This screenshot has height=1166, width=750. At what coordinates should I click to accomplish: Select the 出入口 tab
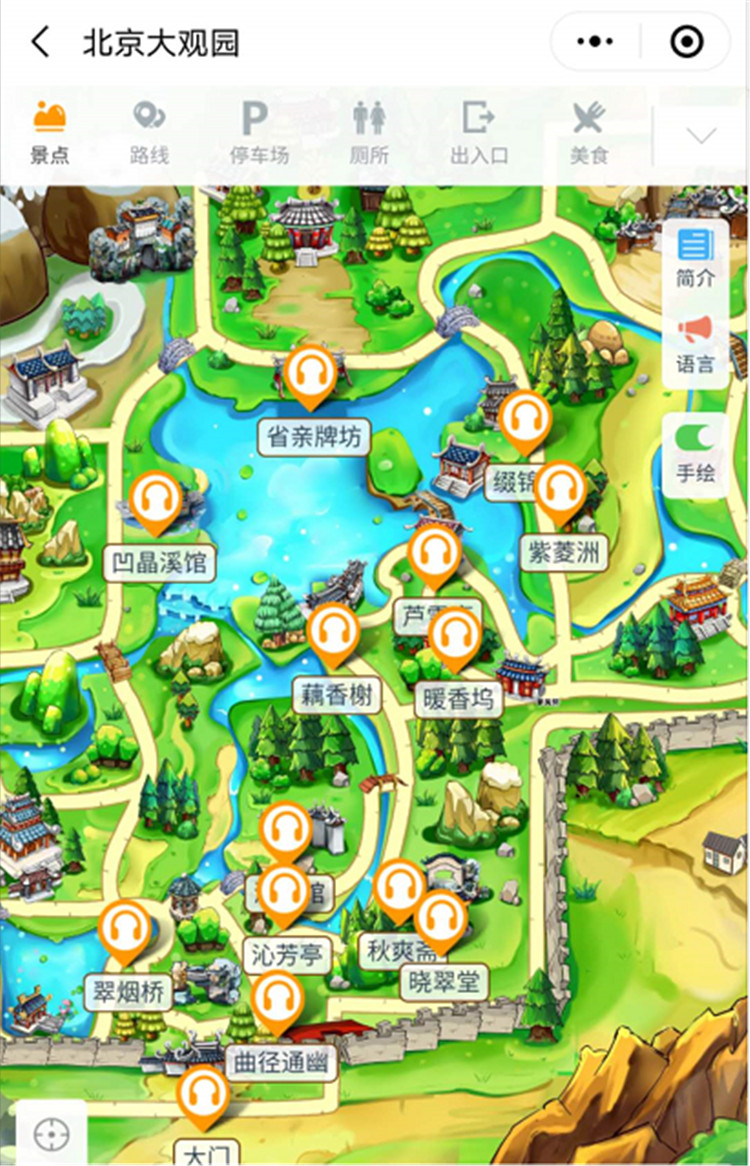(x=479, y=132)
